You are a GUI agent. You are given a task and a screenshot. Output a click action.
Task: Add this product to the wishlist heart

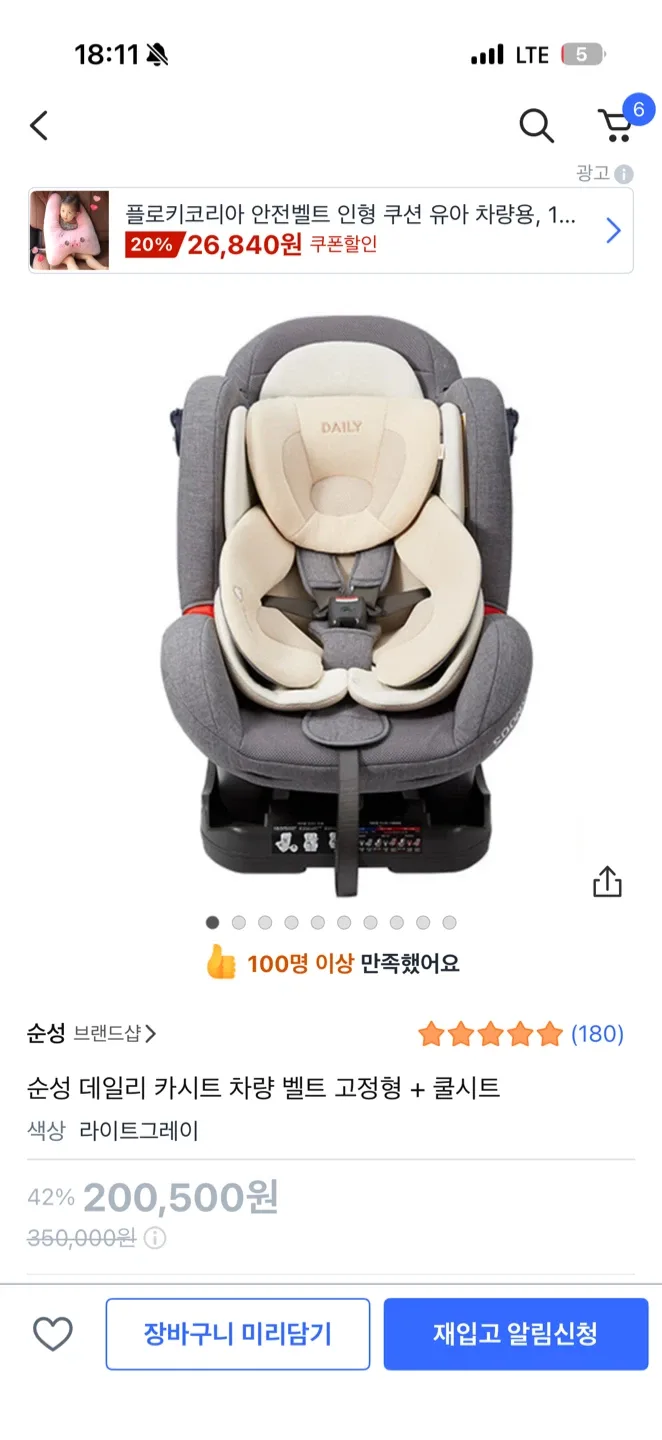(53, 1334)
